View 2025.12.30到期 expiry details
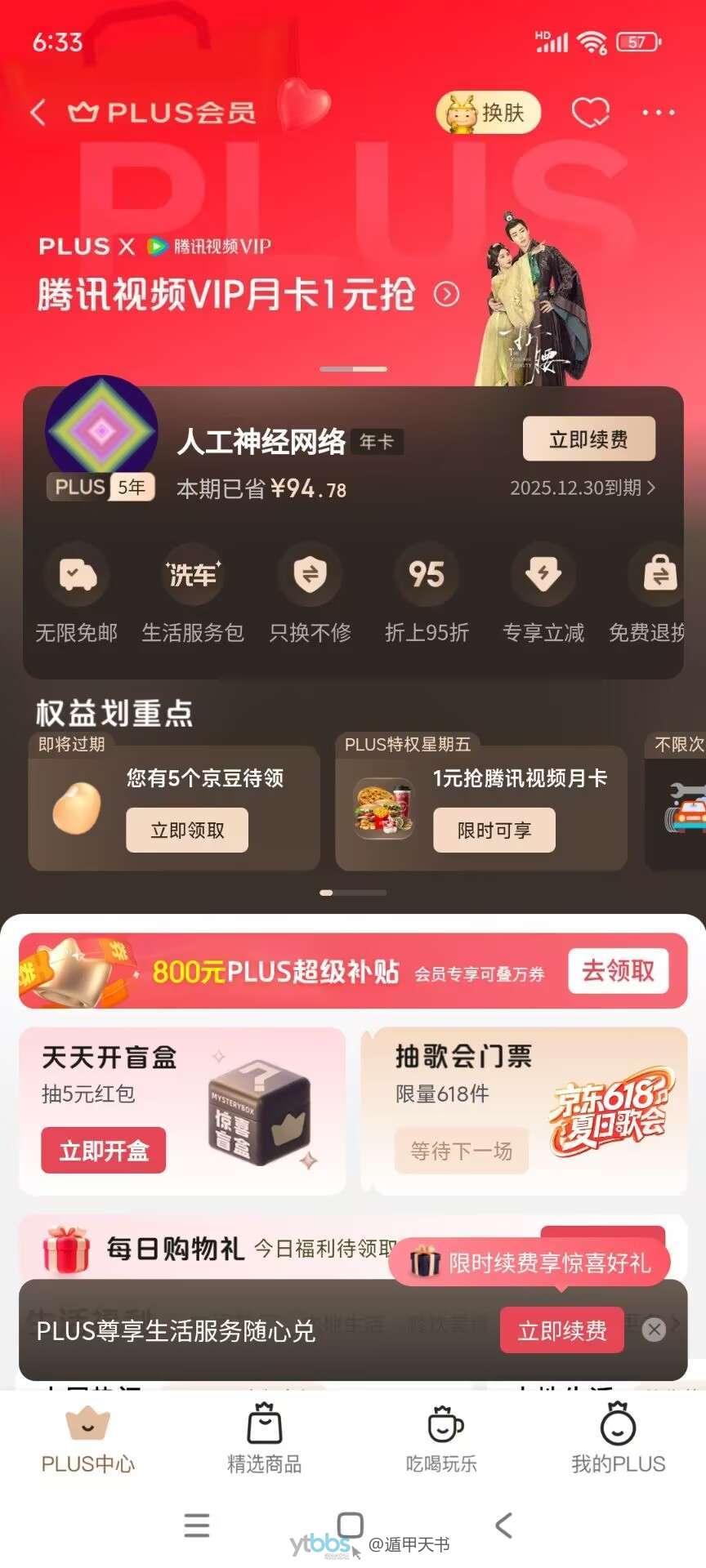This screenshot has height=1568, width=706. coord(582,488)
